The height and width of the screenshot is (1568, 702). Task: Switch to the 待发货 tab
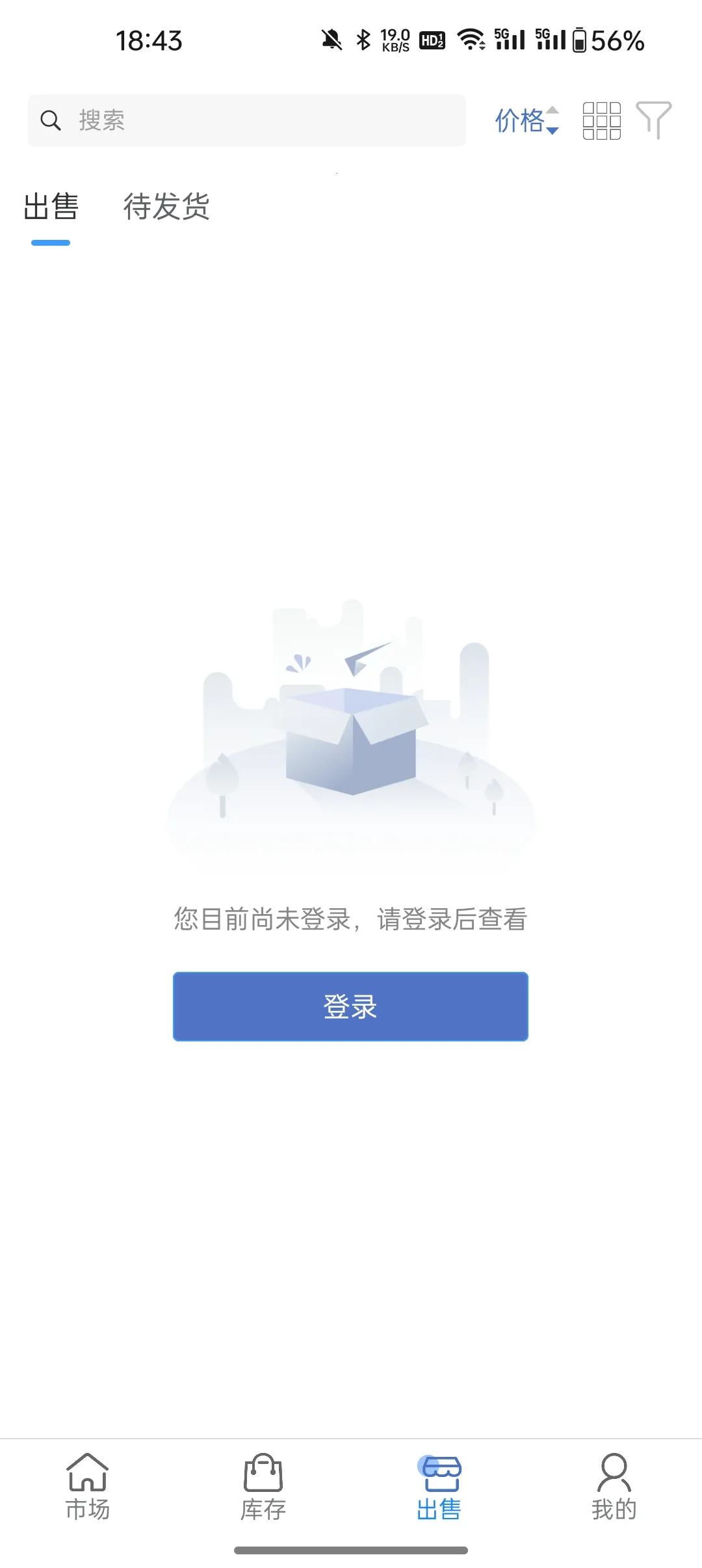[167, 207]
